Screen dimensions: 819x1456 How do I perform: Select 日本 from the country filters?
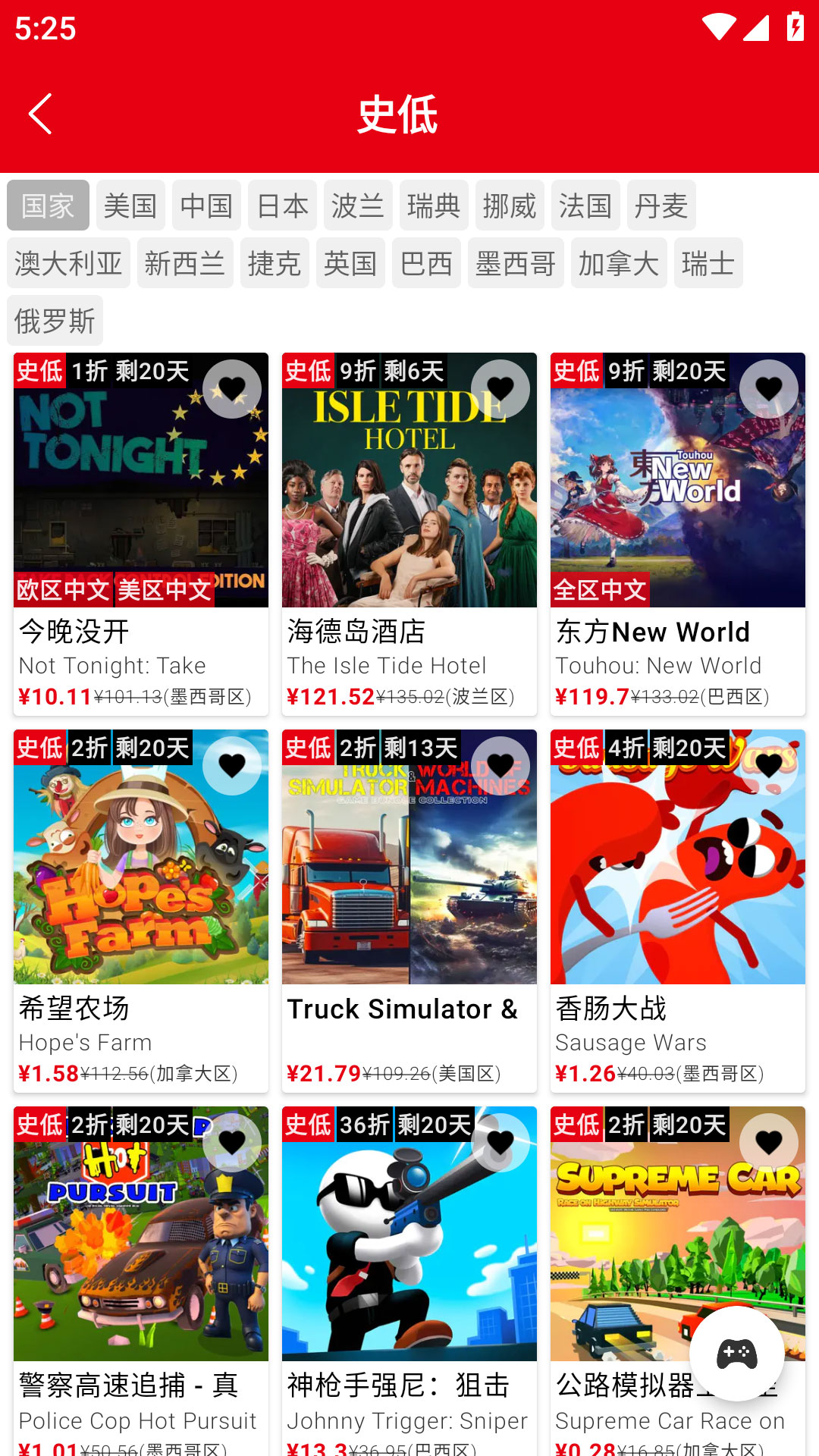pyautogui.click(x=283, y=205)
